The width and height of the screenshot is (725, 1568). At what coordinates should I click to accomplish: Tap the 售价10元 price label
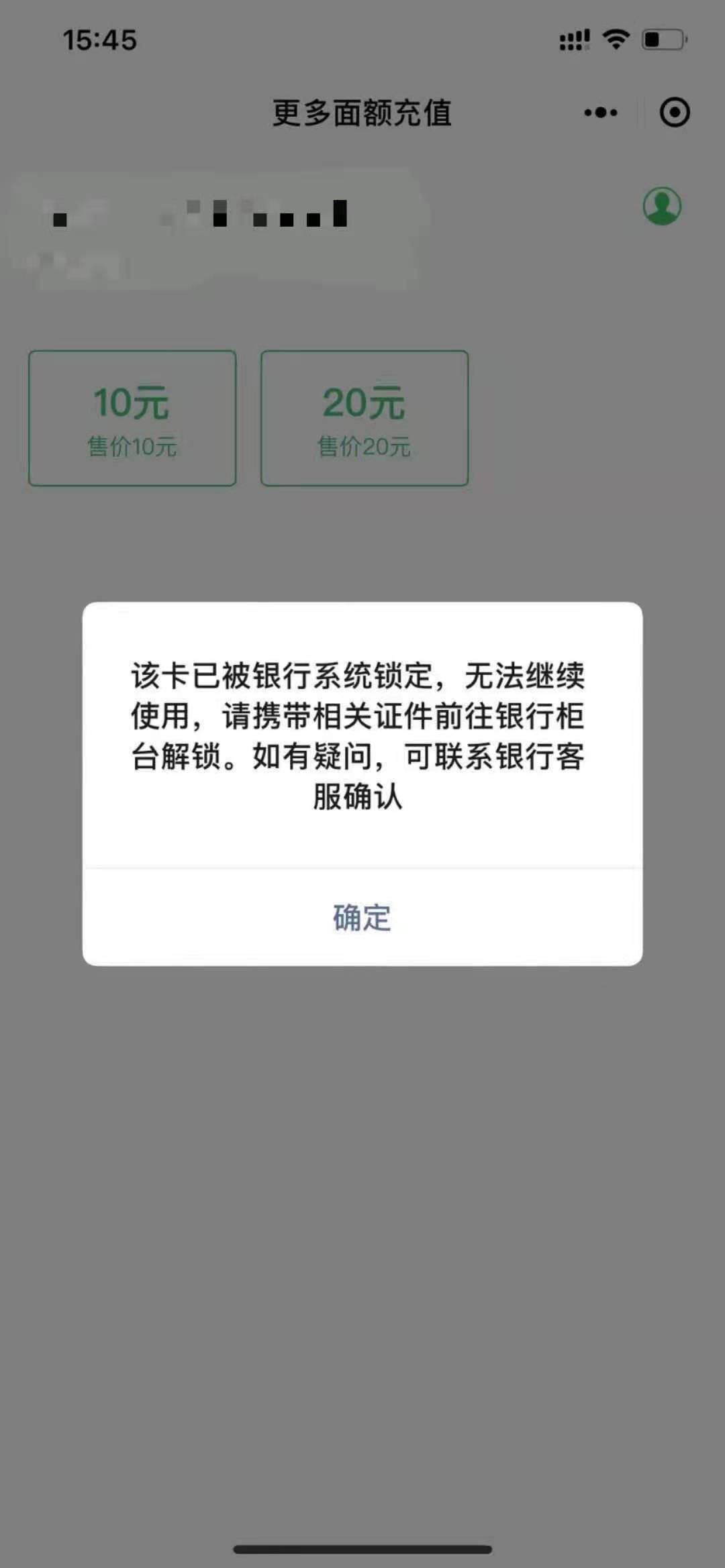point(132,444)
